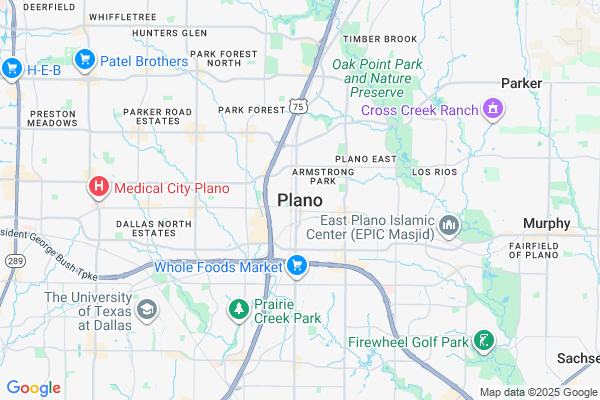Open the H-E-B store marker
The height and width of the screenshot is (400, 600).
point(13,69)
